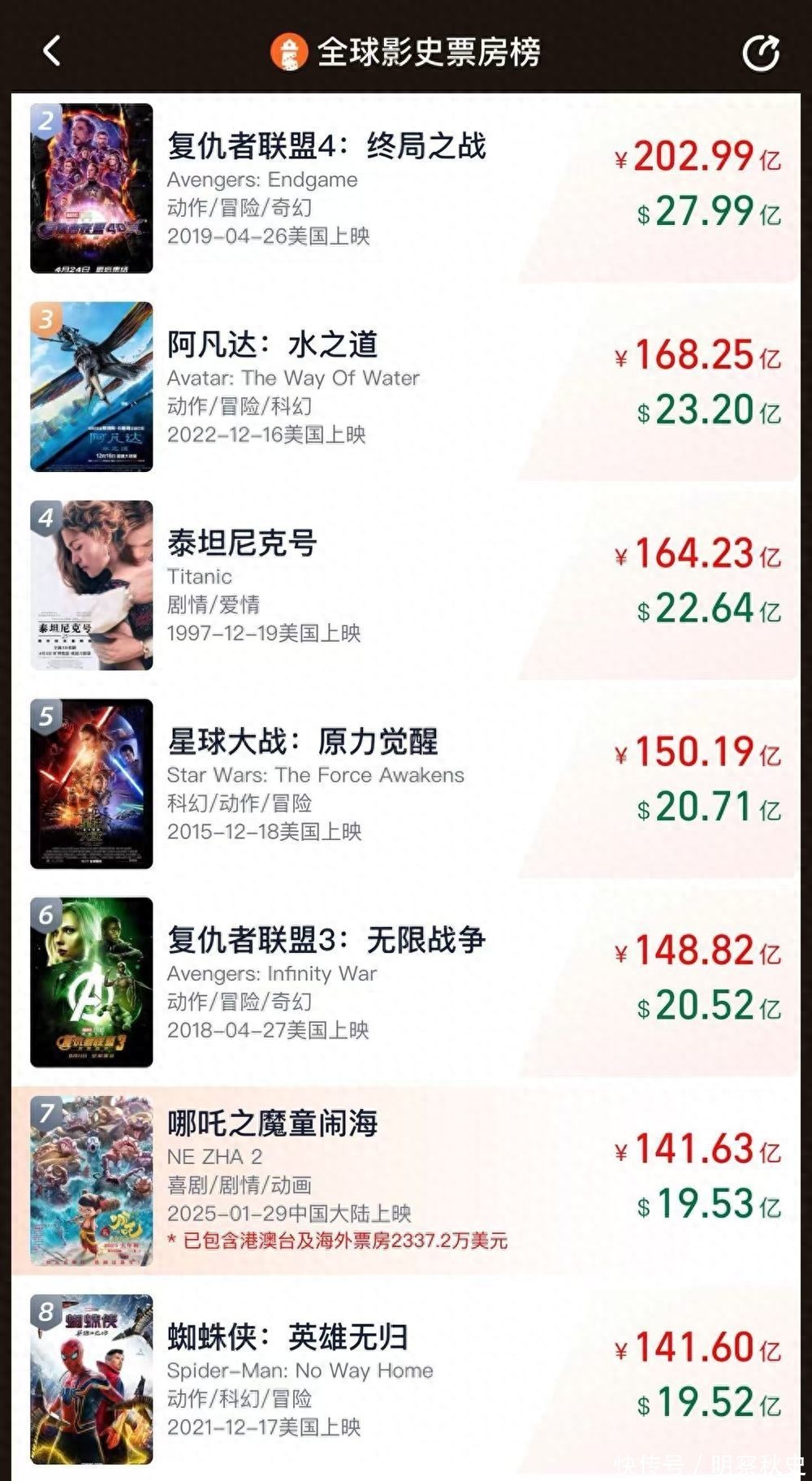Open the 泰坦尼克号 movie row

click(242, 543)
